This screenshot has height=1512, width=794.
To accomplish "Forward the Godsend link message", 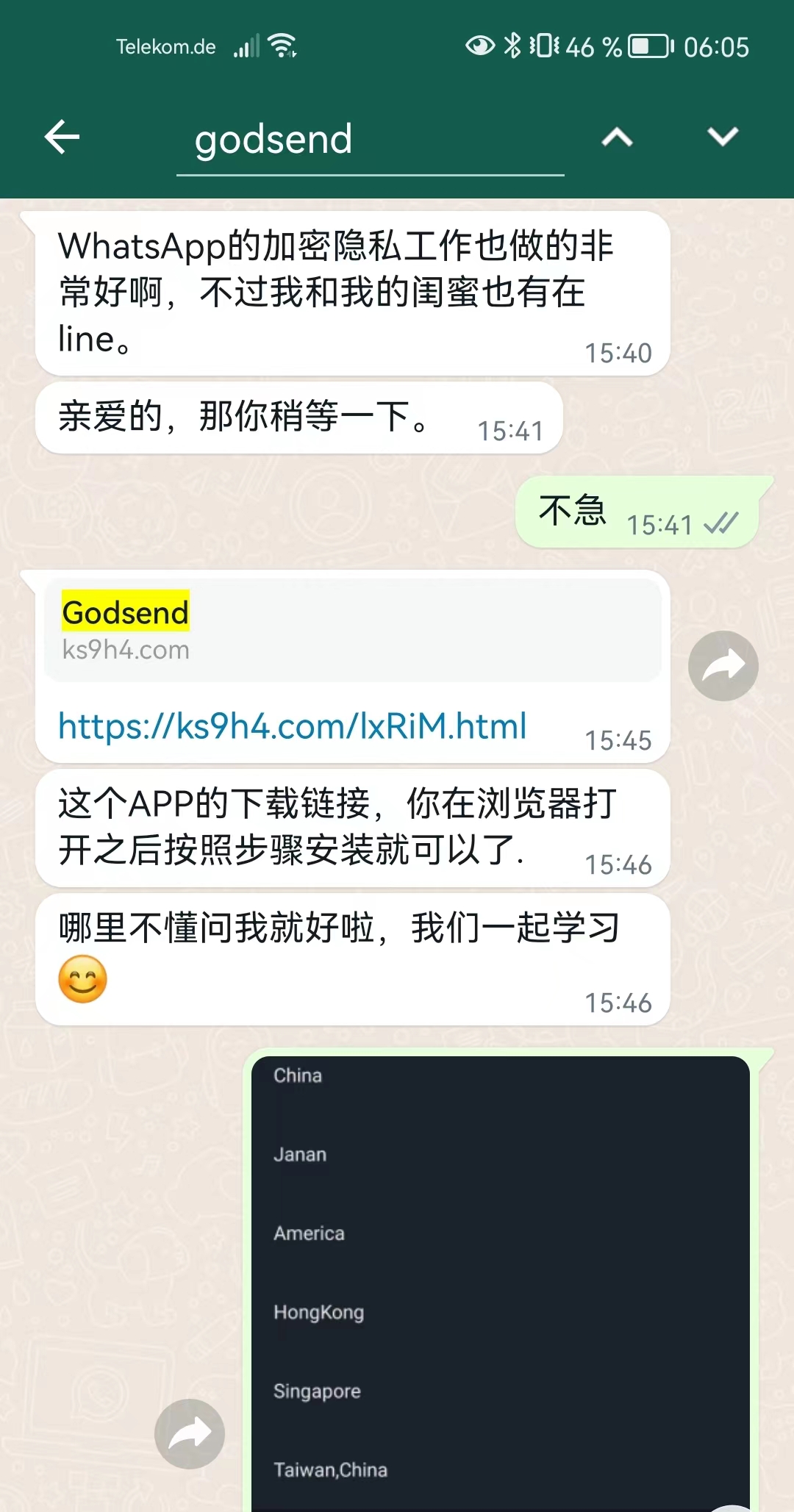I will pos(723,666).
